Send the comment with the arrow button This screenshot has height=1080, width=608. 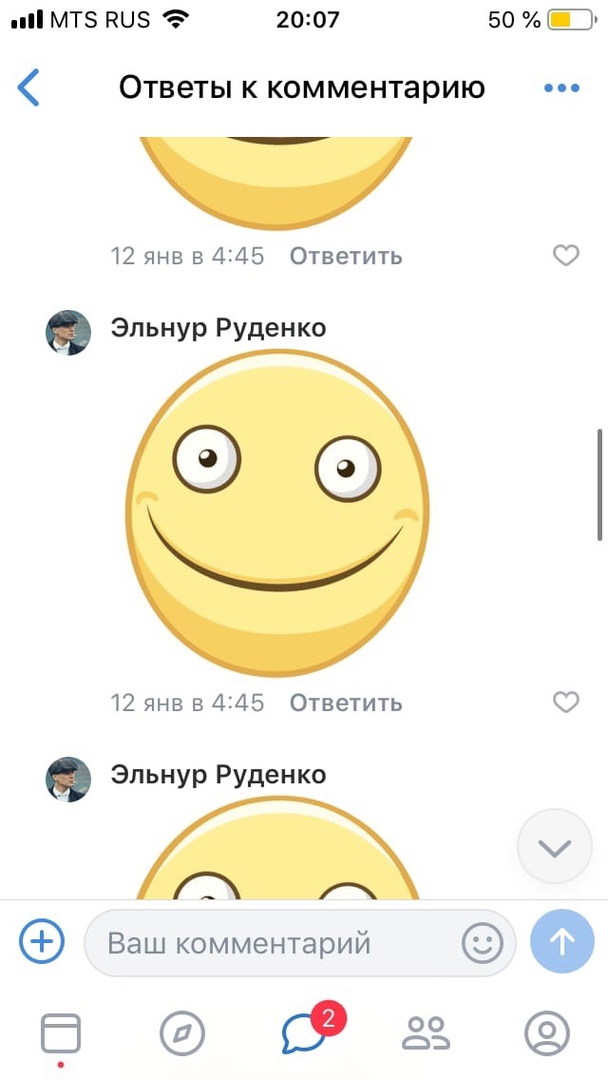pos(562,942)
